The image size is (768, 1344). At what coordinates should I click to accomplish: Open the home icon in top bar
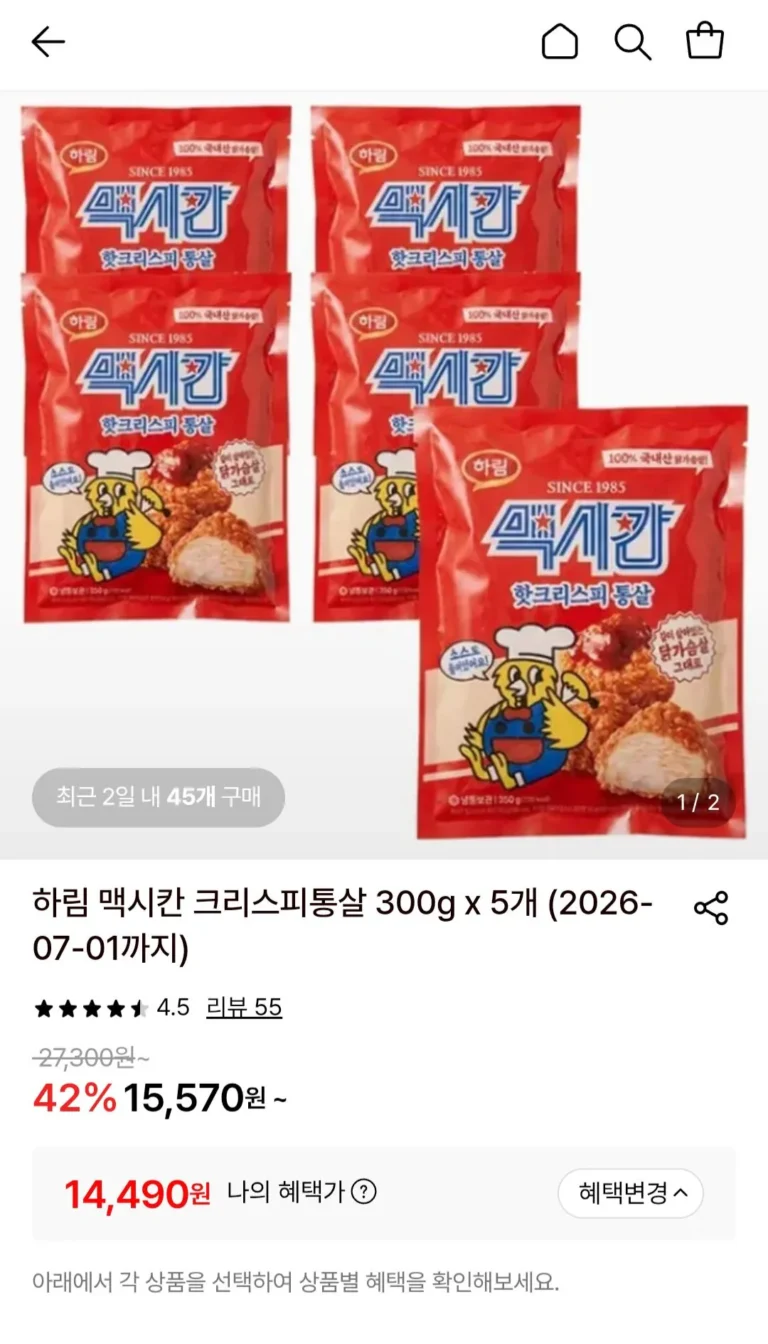(560, 42)
